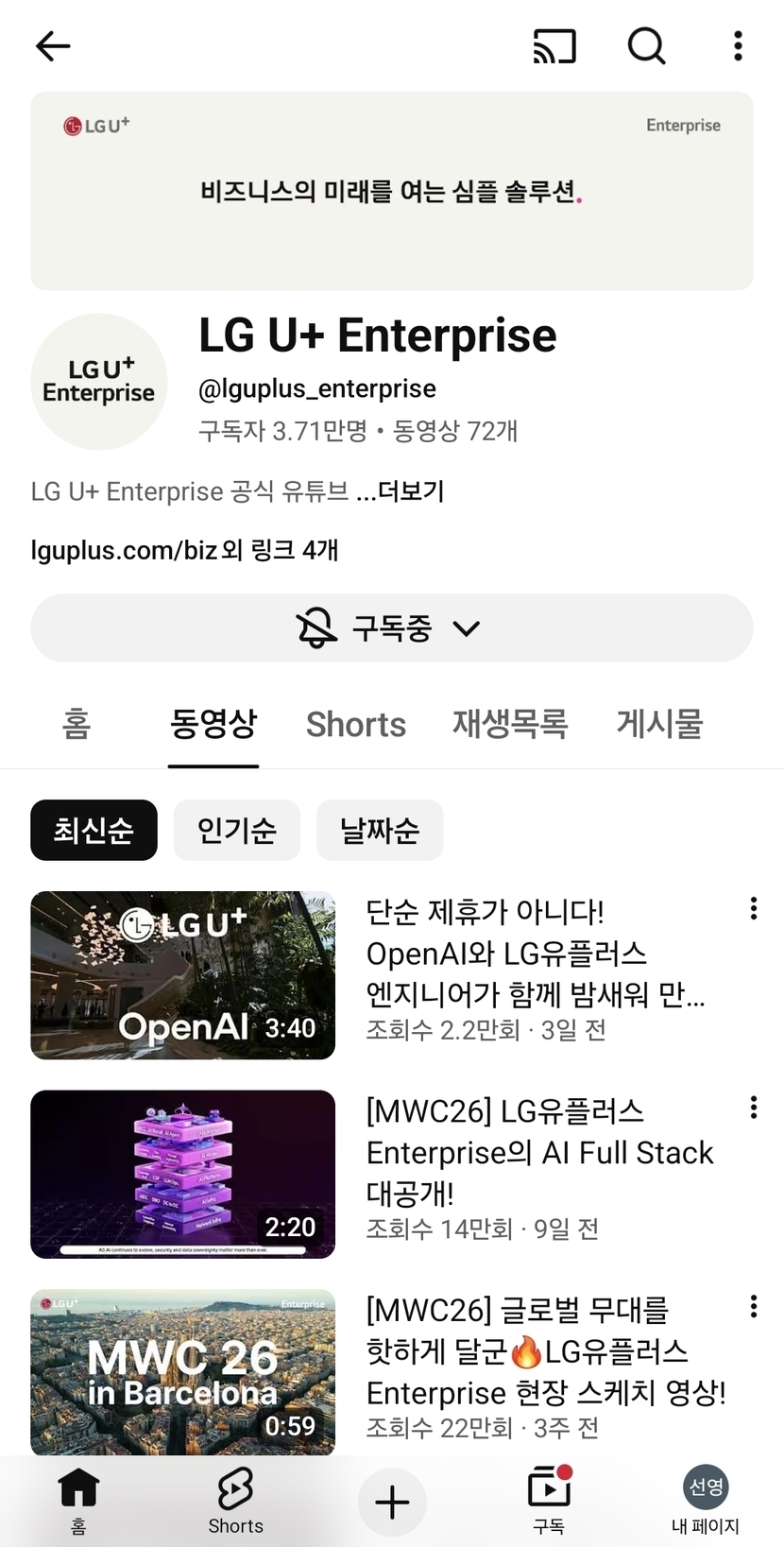Sort videos by 인기순
Viewport: 784px width, 1547px height.
236,831
